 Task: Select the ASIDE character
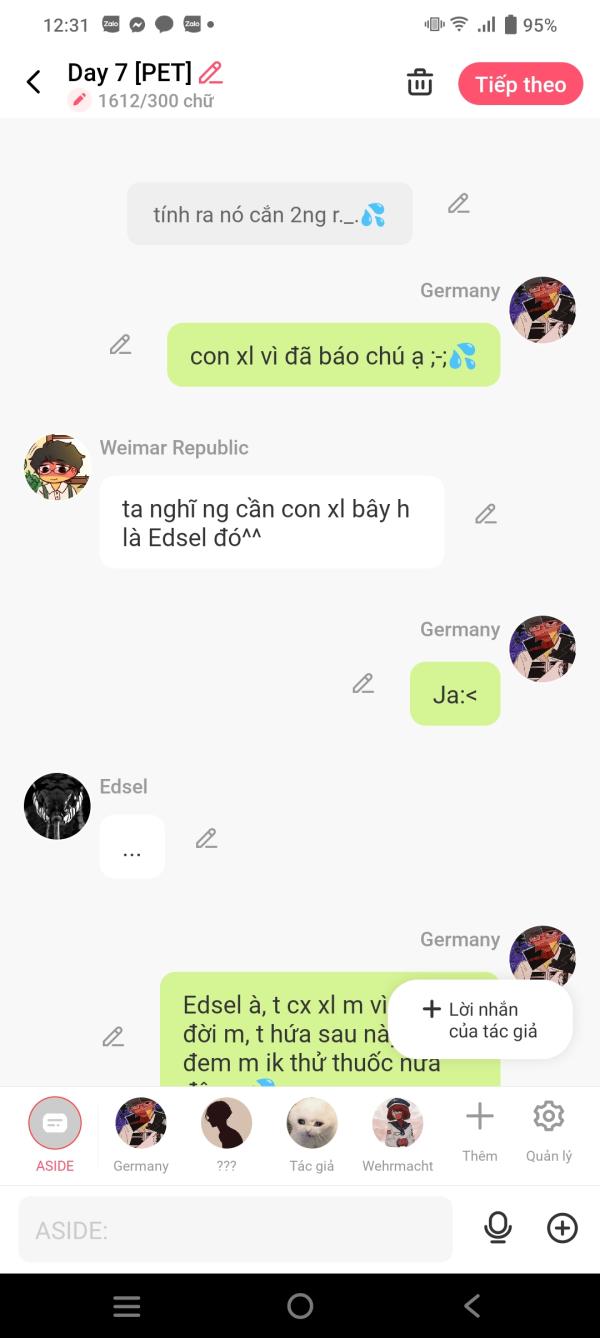click(x=55, y=1135)
